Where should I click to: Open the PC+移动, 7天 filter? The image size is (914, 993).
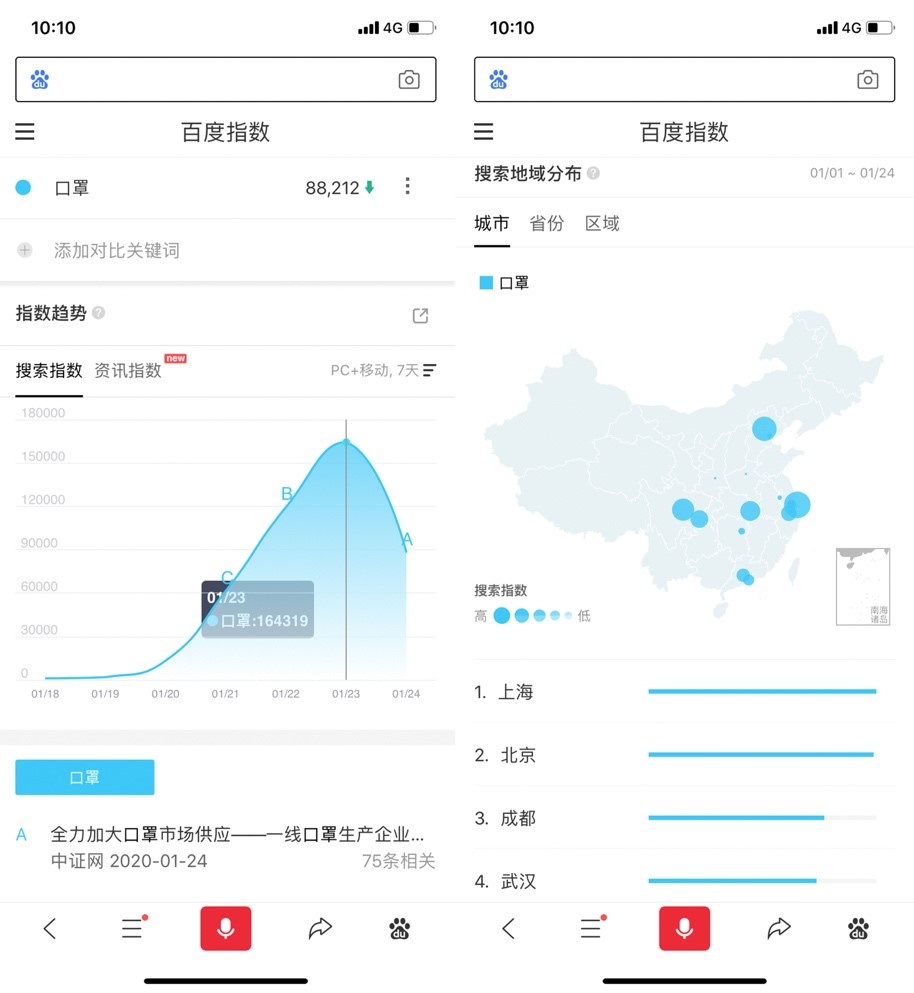pyautogui.click(x=384, y=371)
